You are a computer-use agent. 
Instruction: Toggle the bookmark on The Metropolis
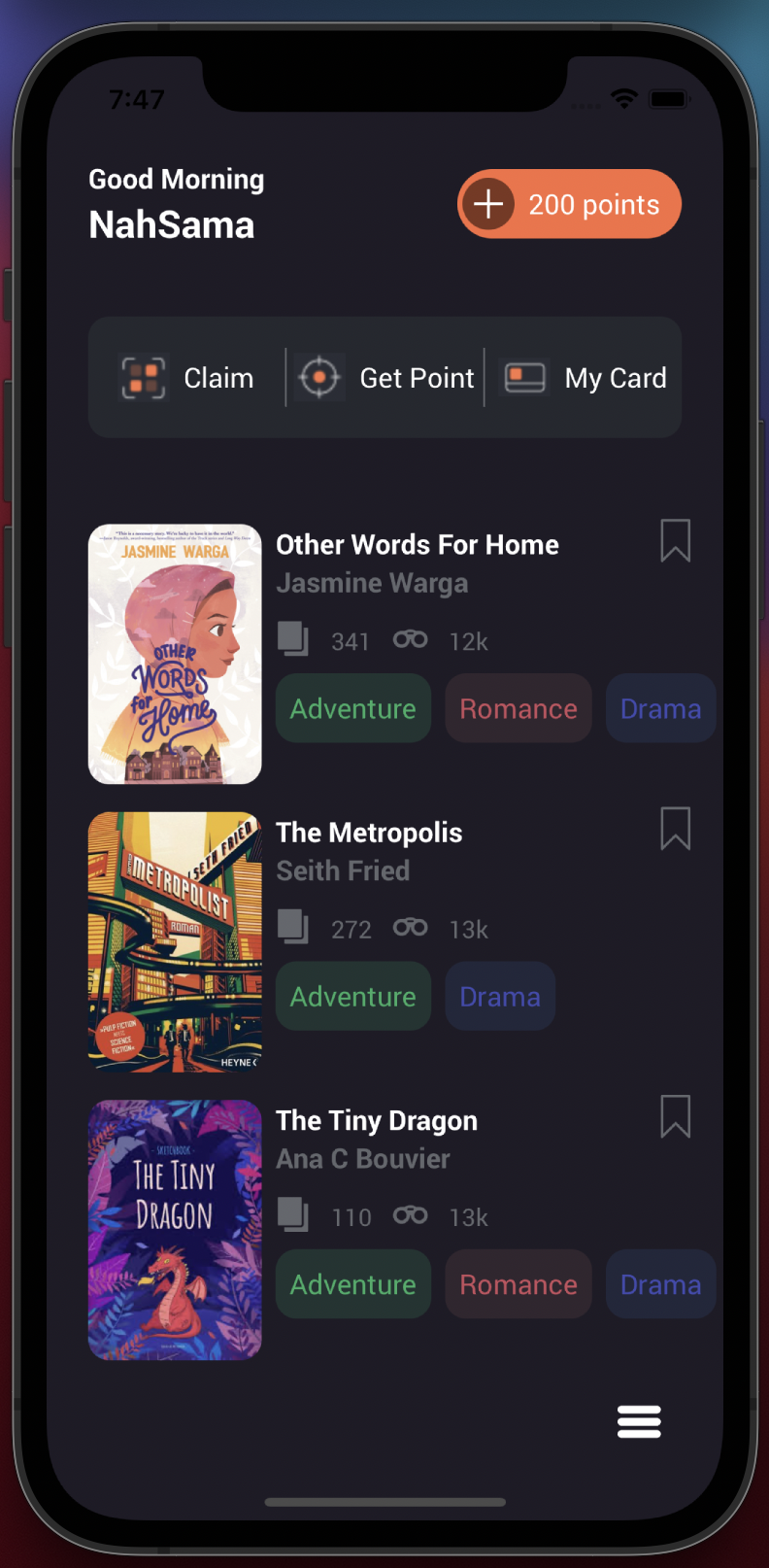coord(675,829)
